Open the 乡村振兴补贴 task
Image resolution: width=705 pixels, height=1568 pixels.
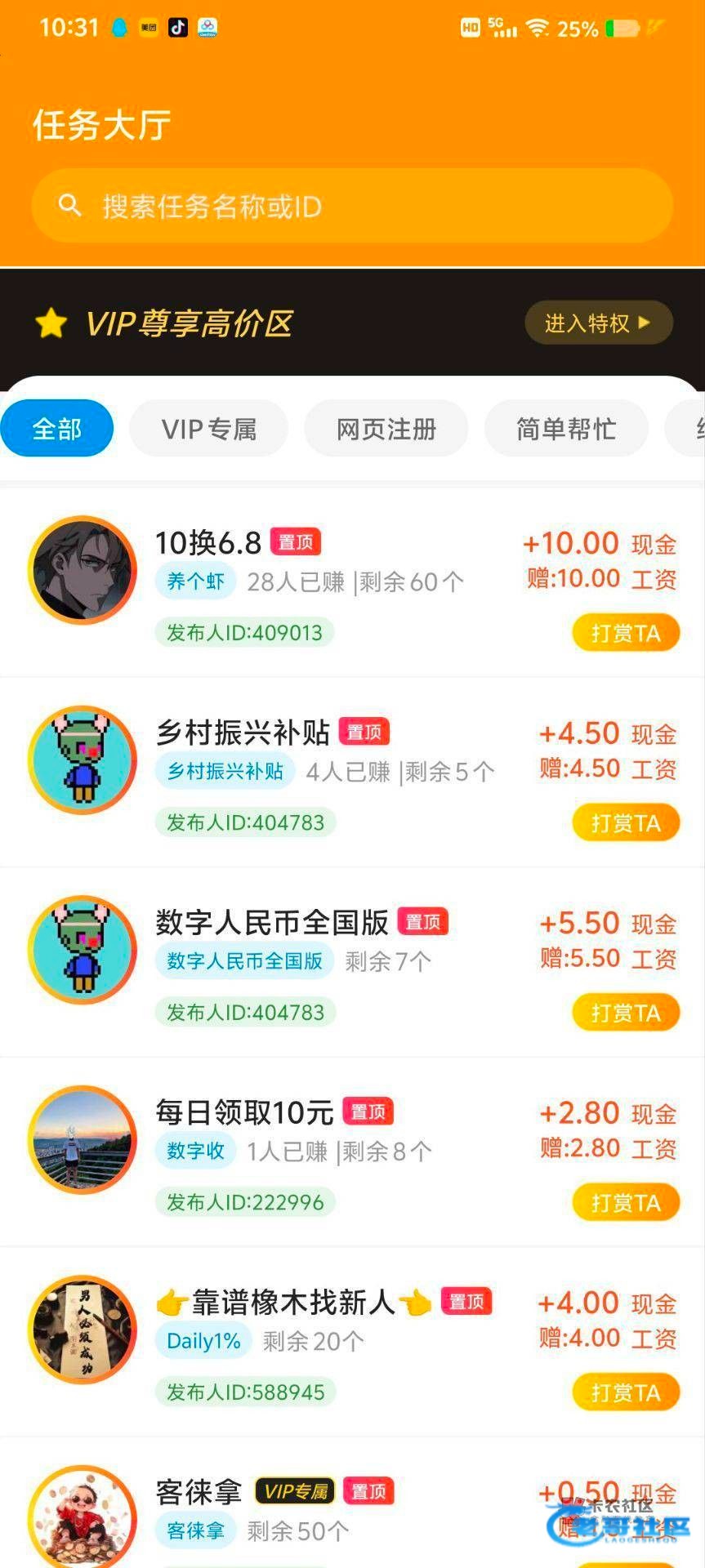(x=352, y=773)
